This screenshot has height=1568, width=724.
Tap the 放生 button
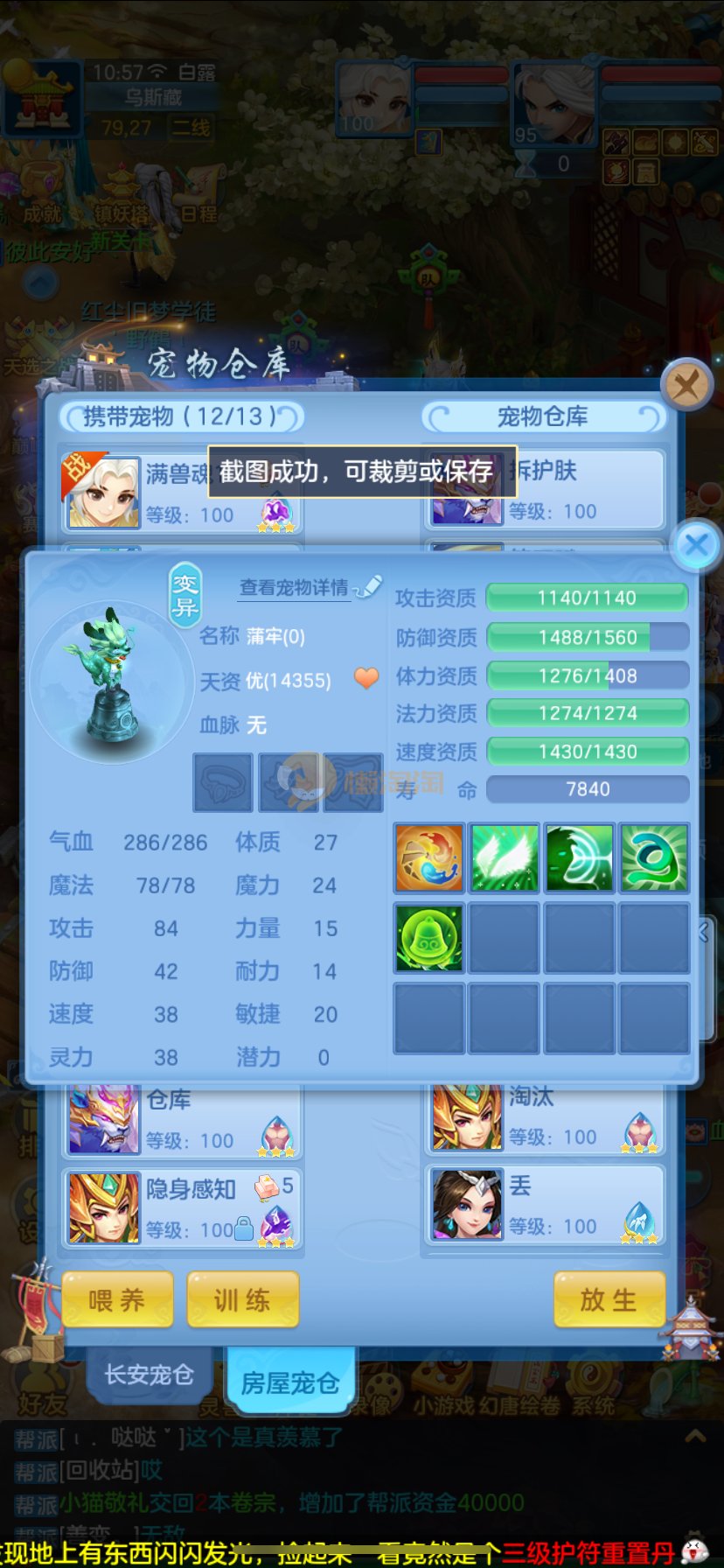(609, 1299)
